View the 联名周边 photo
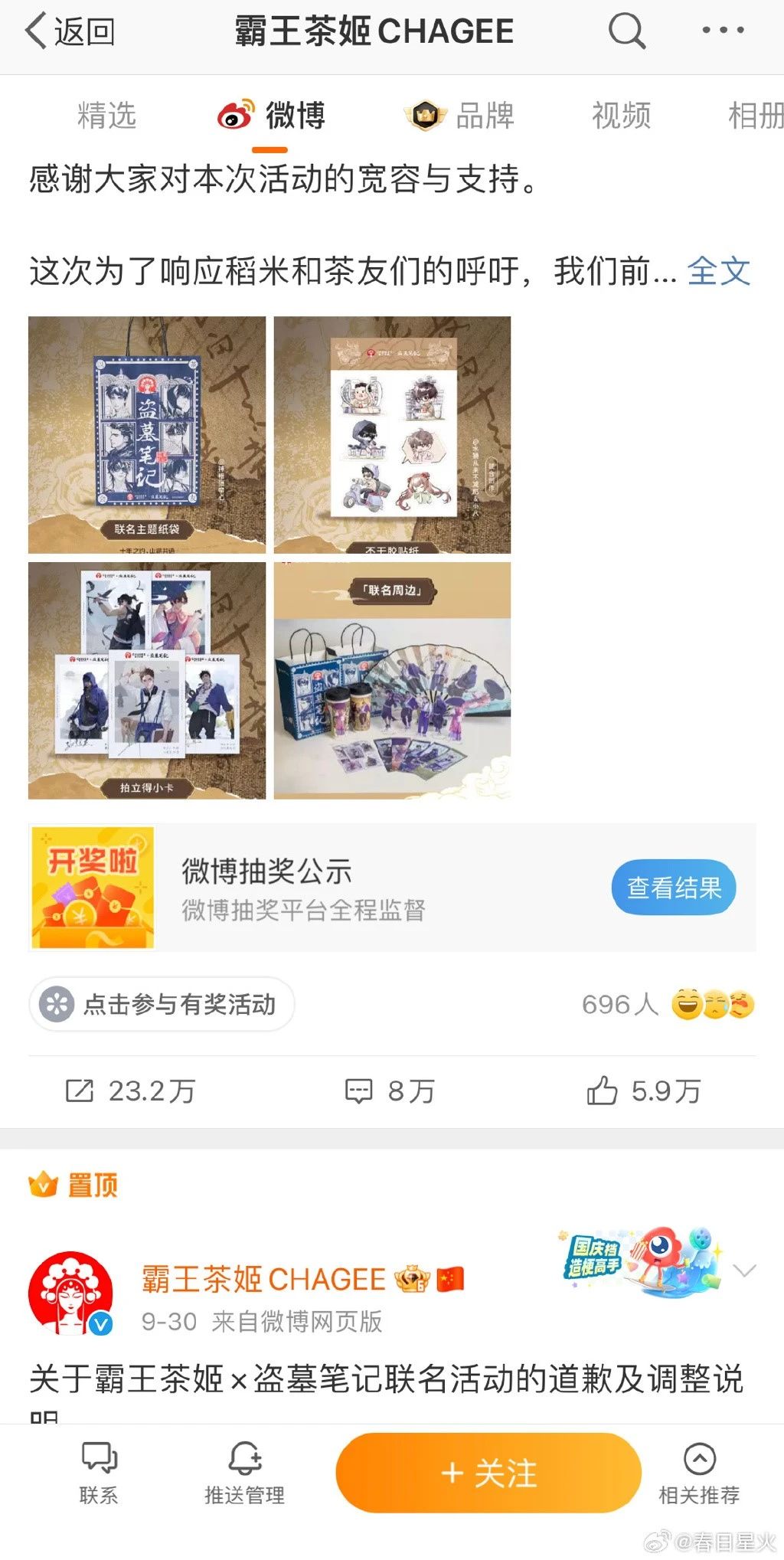The image size is (784, 1560). (393, 681)
